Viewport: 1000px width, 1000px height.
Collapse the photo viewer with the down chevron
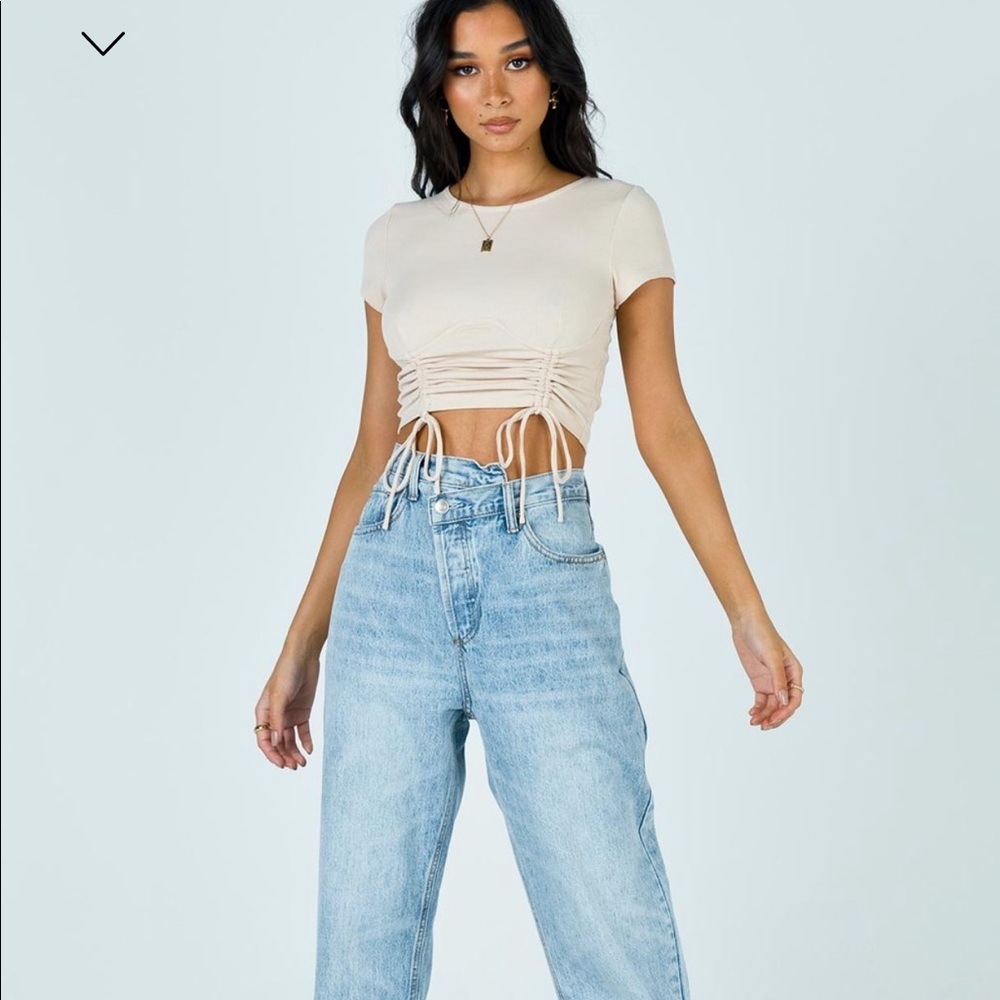click(x=103, y=43)
